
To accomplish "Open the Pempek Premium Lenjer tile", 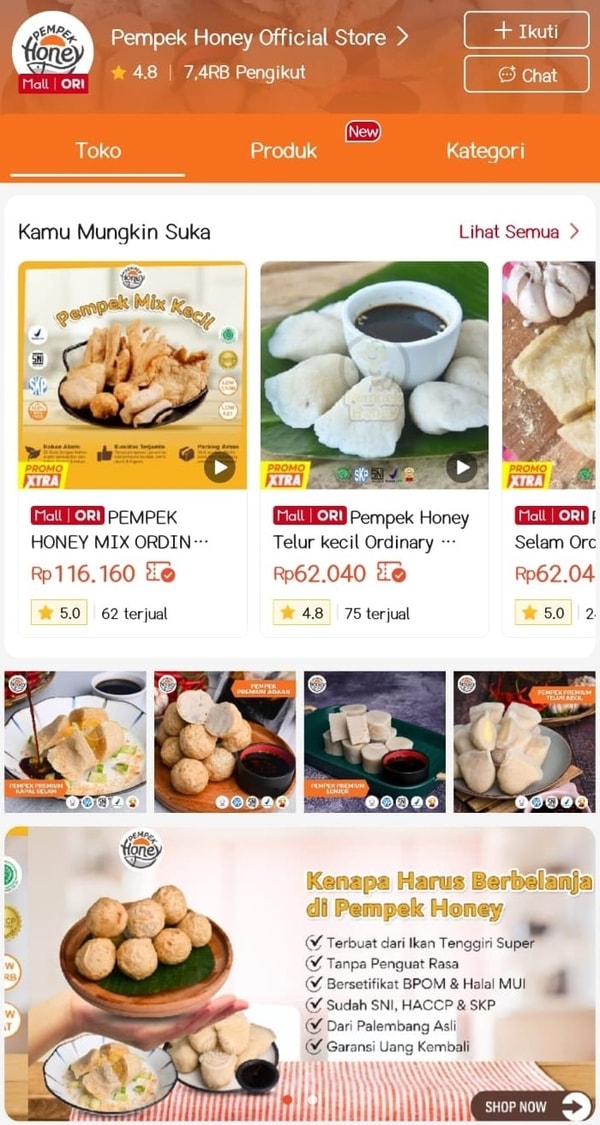I will click(375, 741).
